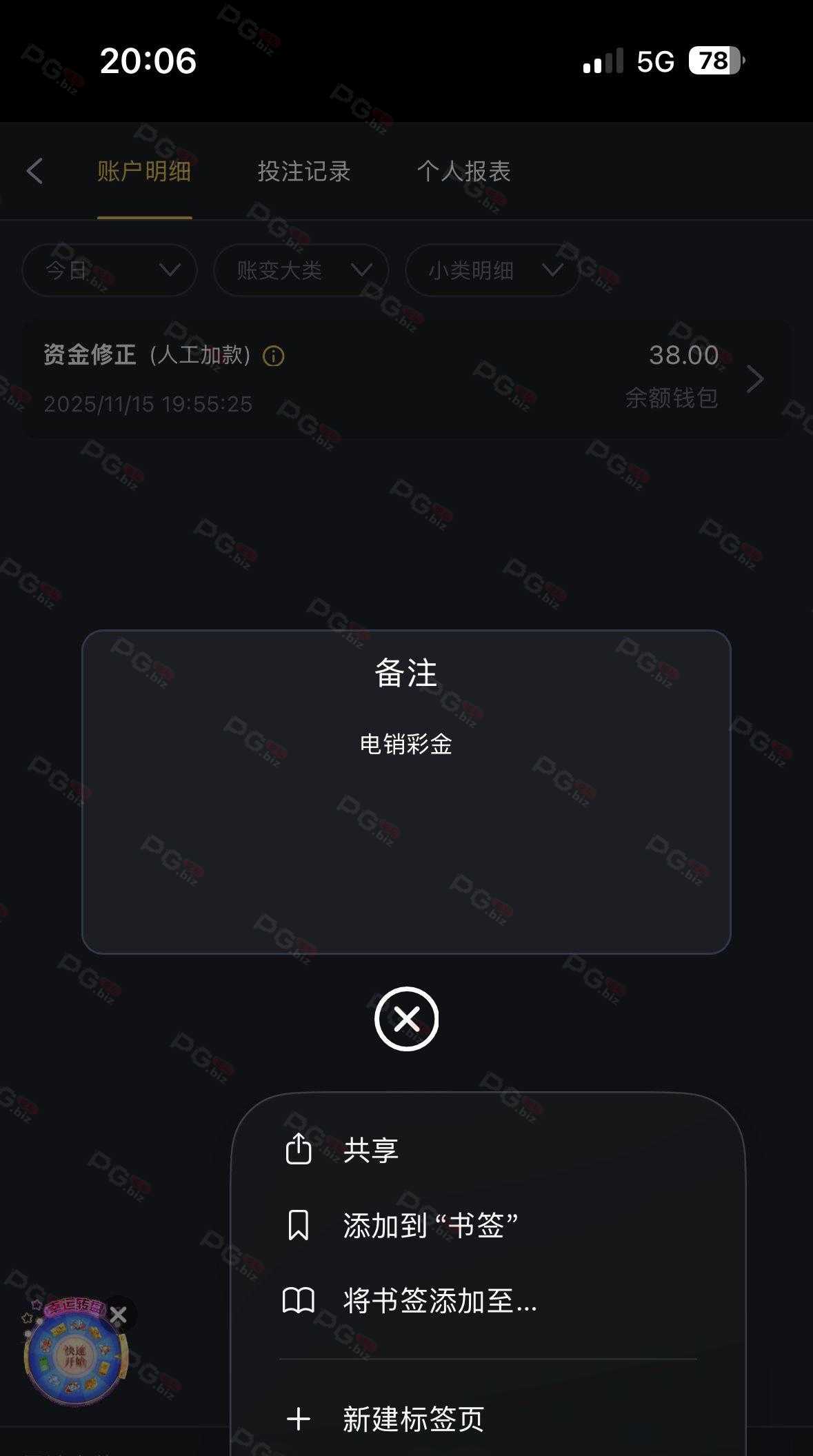Tap the info icon beside 人工加款
This screenshot has width=813, height=1456.
pos(274,356)
